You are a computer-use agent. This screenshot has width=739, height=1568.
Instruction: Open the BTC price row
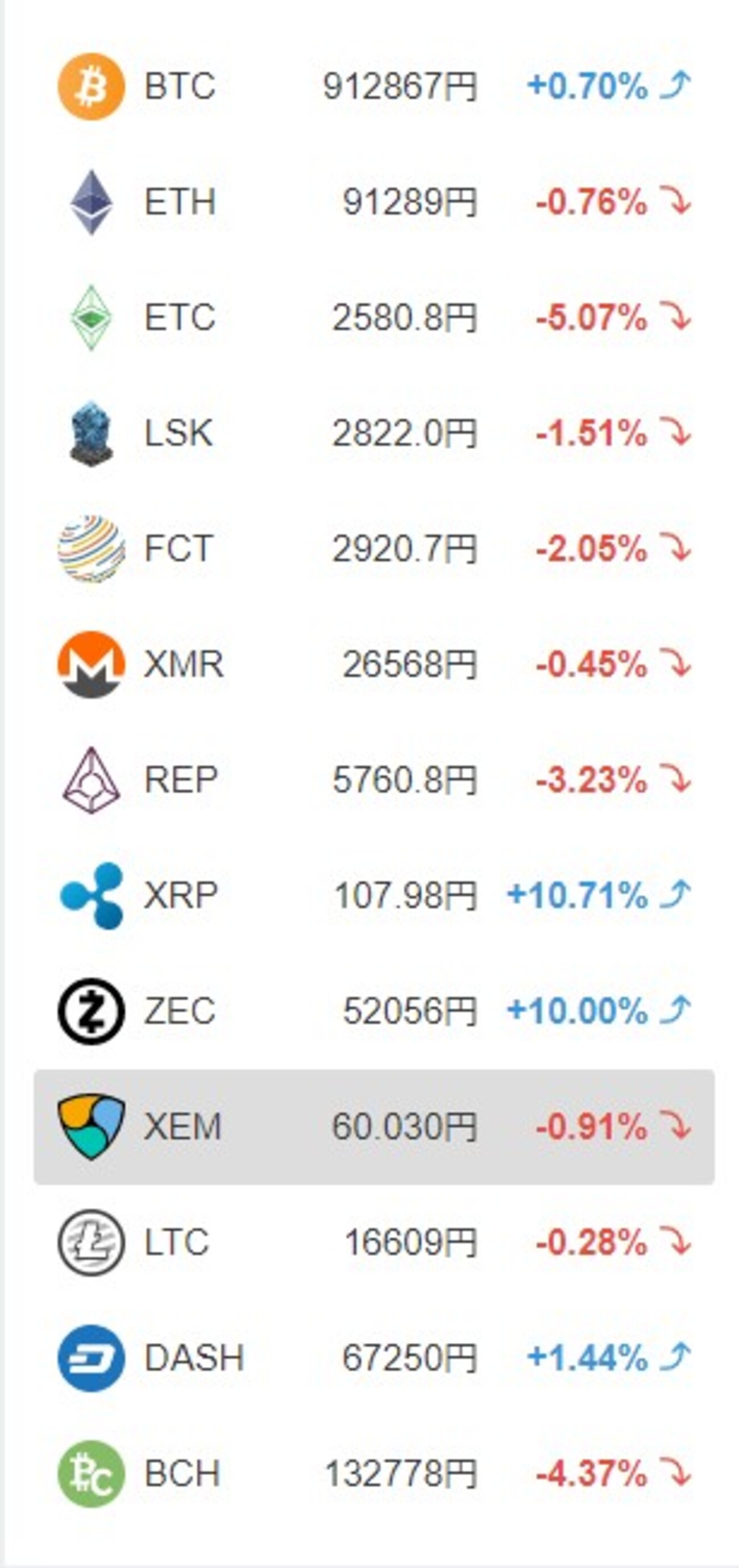pos(373,86)
